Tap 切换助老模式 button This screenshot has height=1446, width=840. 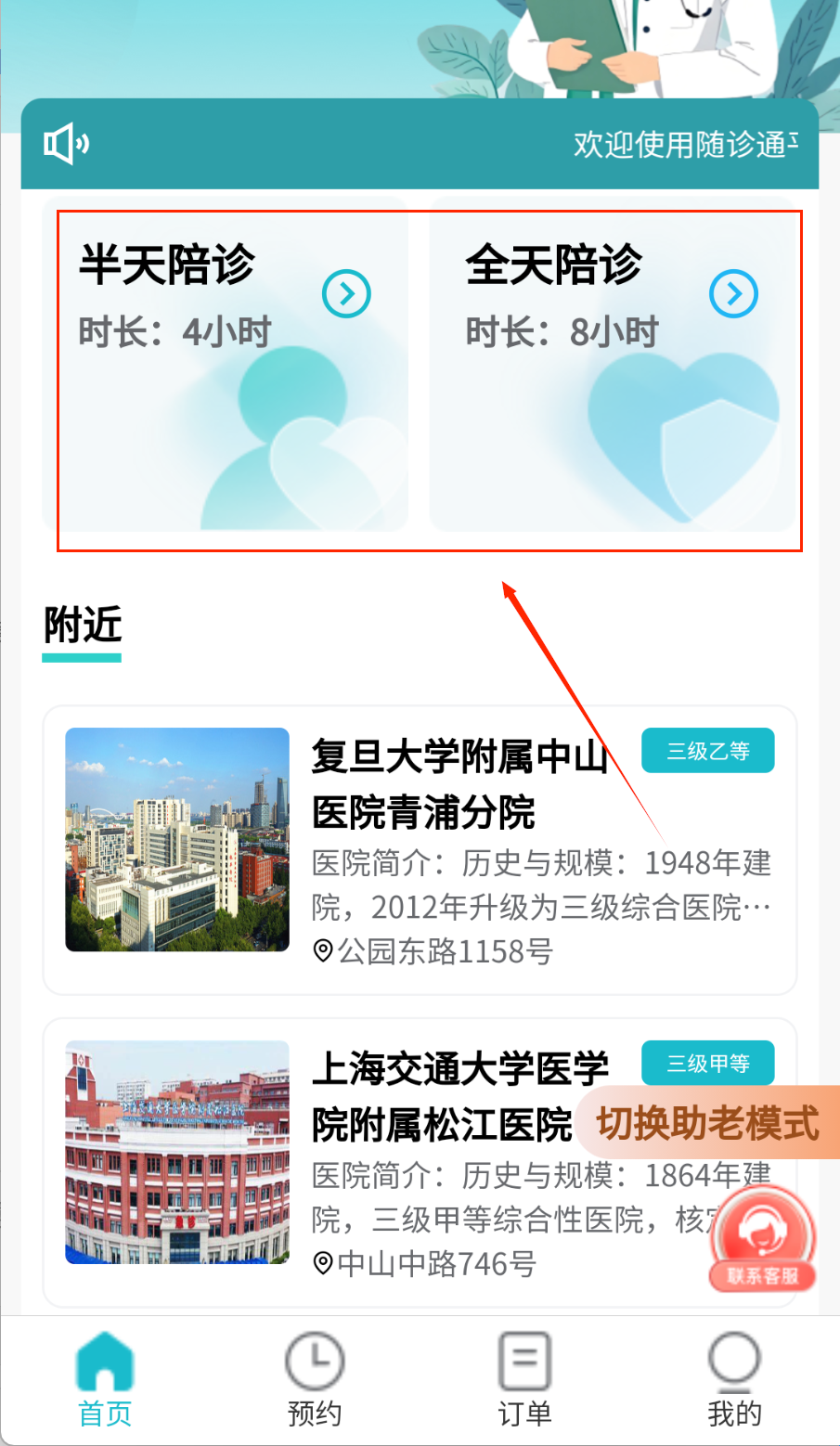(707, 1123)
